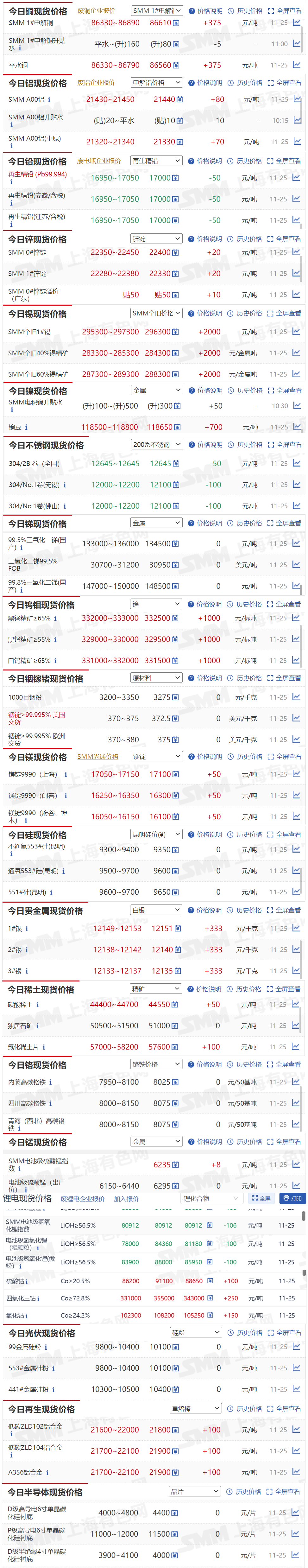Tap the 全屏 button beside 打印

(x=261, y=1198)
